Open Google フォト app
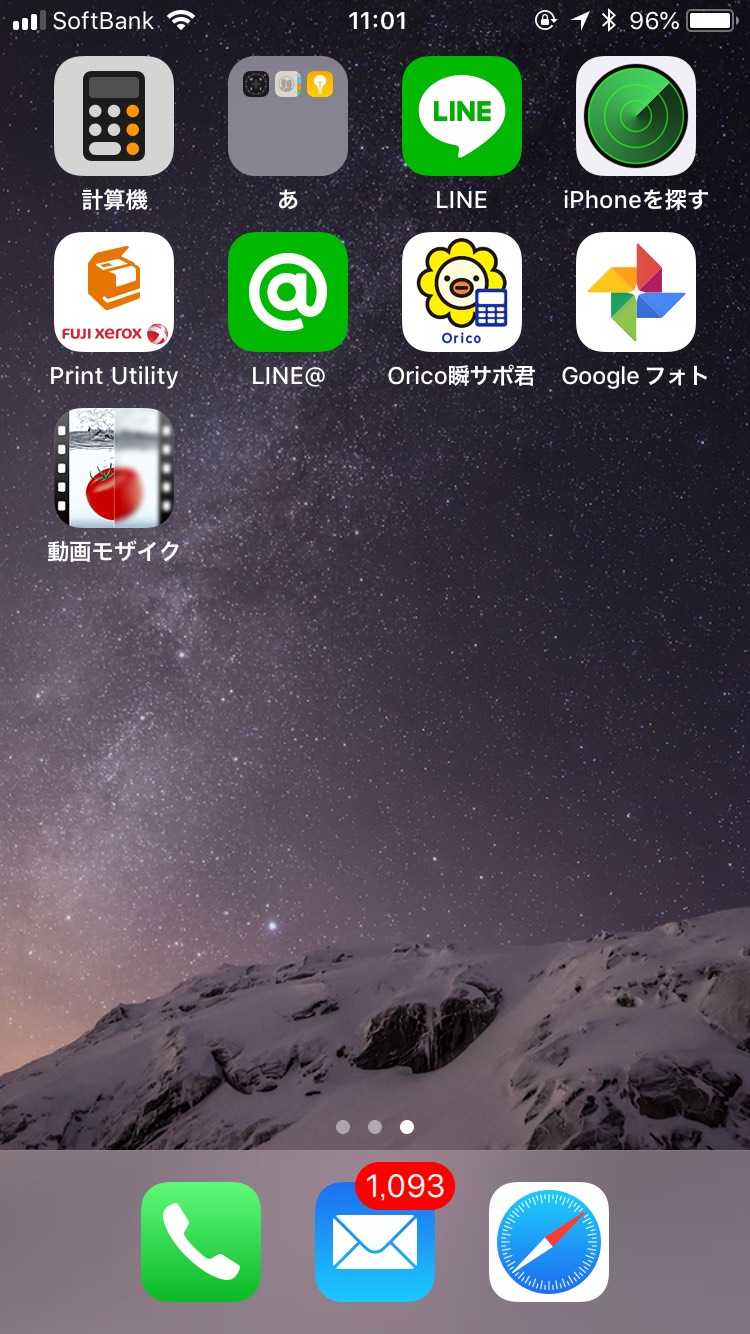Viewport: 750px width, 1334px height. 636,292
